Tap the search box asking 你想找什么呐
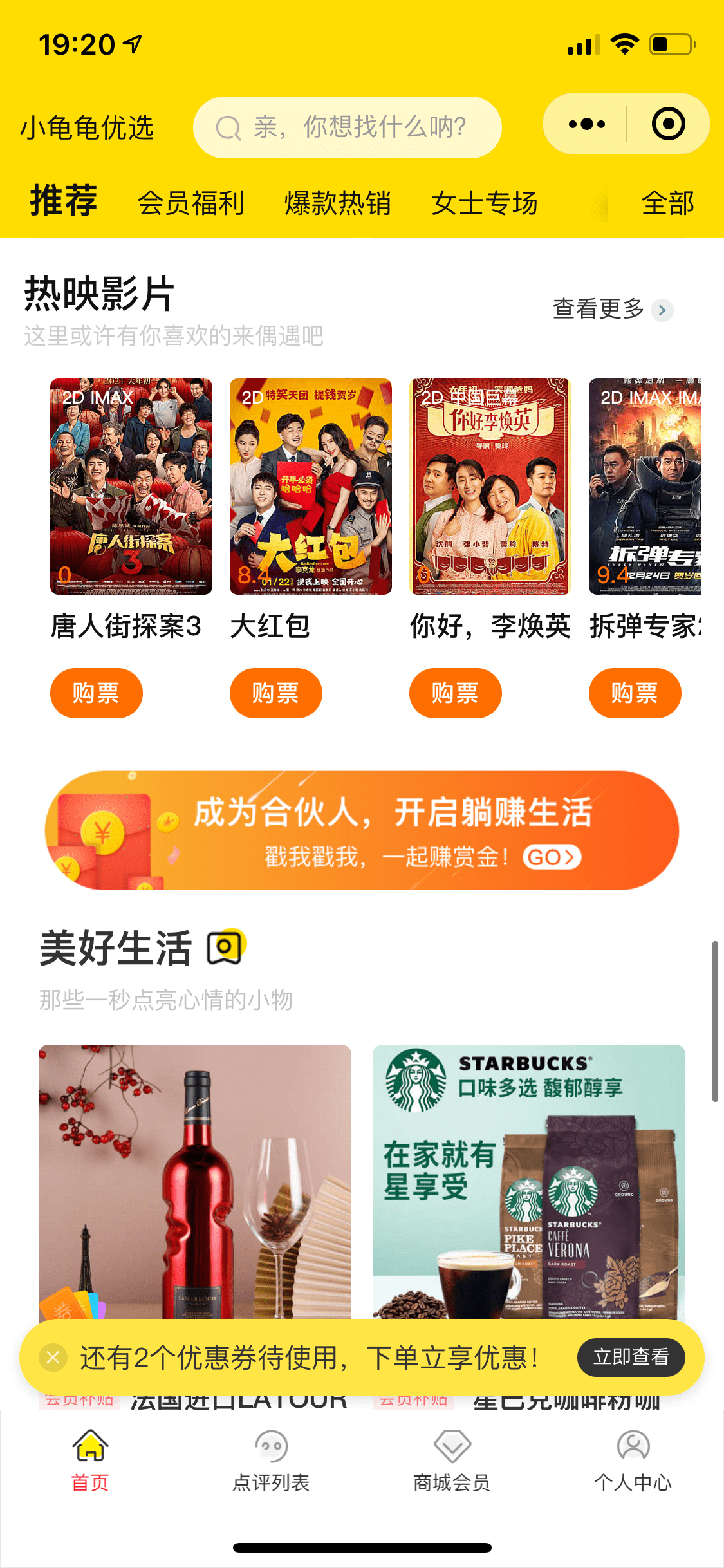 pos(348,127)
